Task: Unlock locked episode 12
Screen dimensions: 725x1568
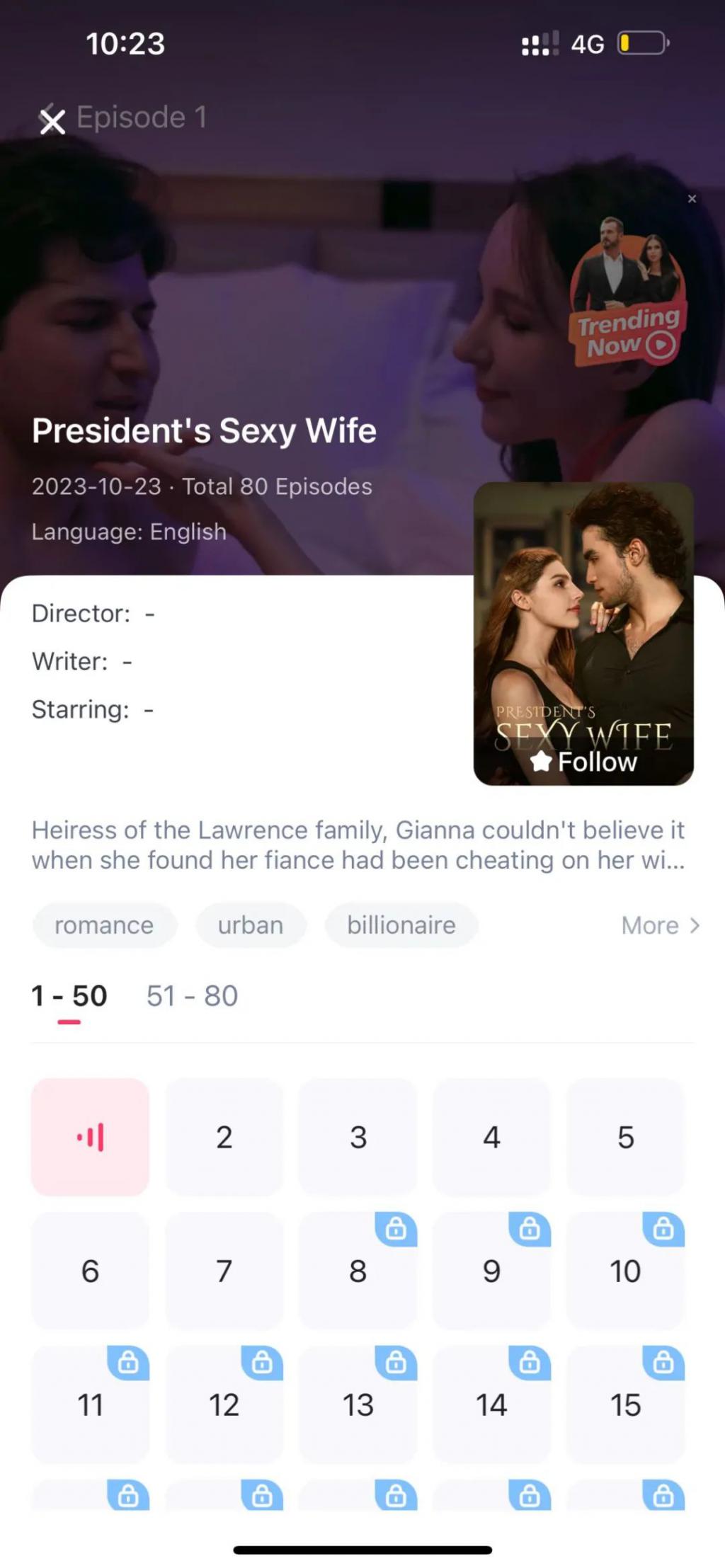Action: click(224, 1404)
